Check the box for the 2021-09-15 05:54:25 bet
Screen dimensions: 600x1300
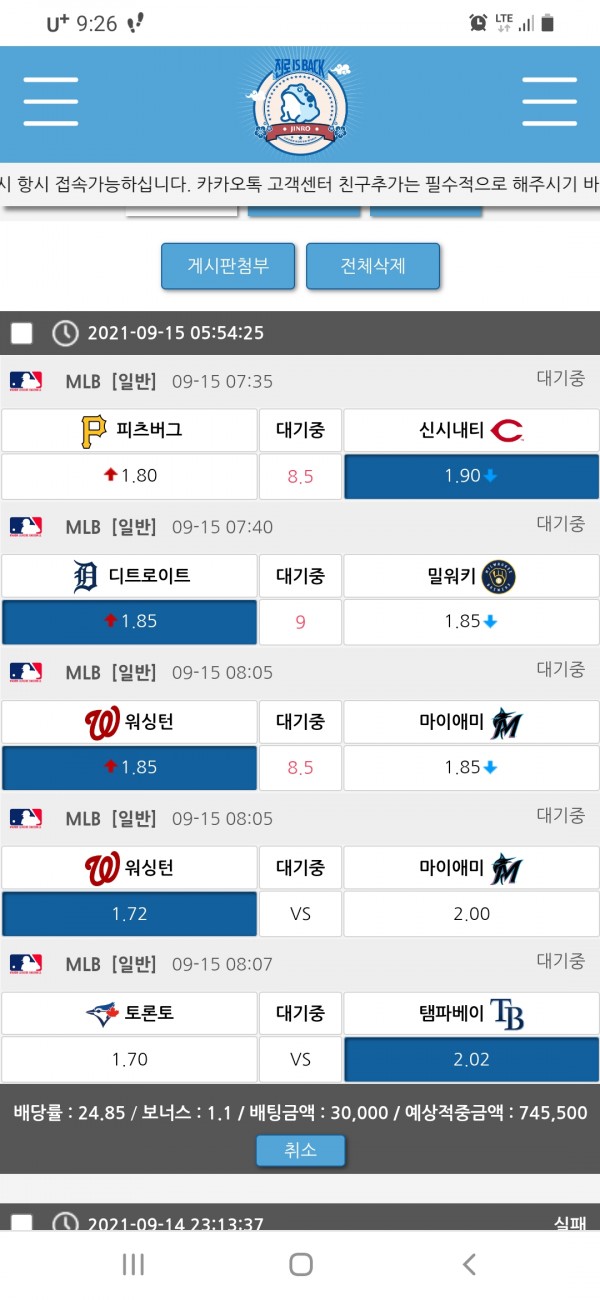[22, 333]
